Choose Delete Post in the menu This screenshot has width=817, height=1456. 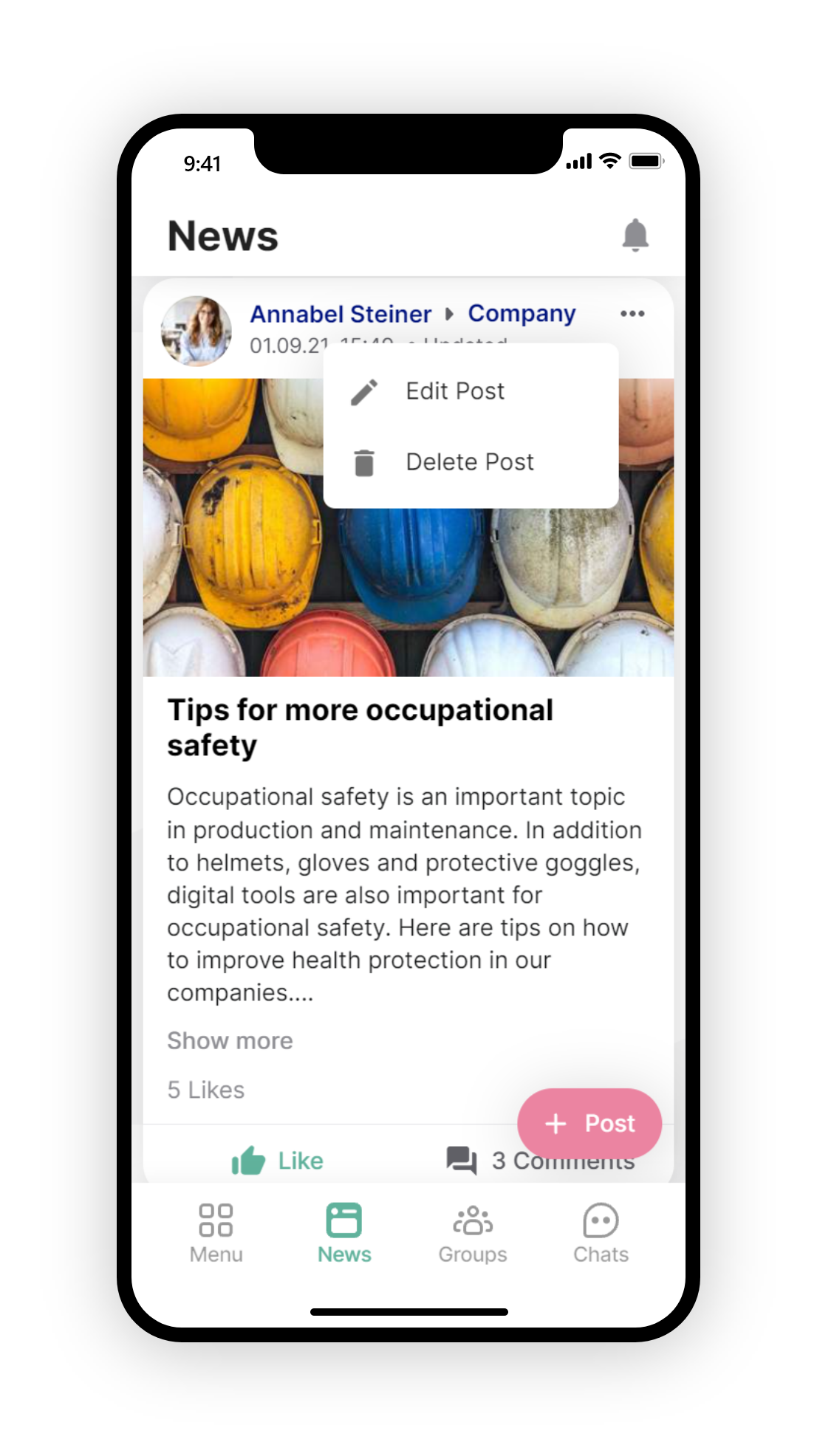[x=471, y=462]
